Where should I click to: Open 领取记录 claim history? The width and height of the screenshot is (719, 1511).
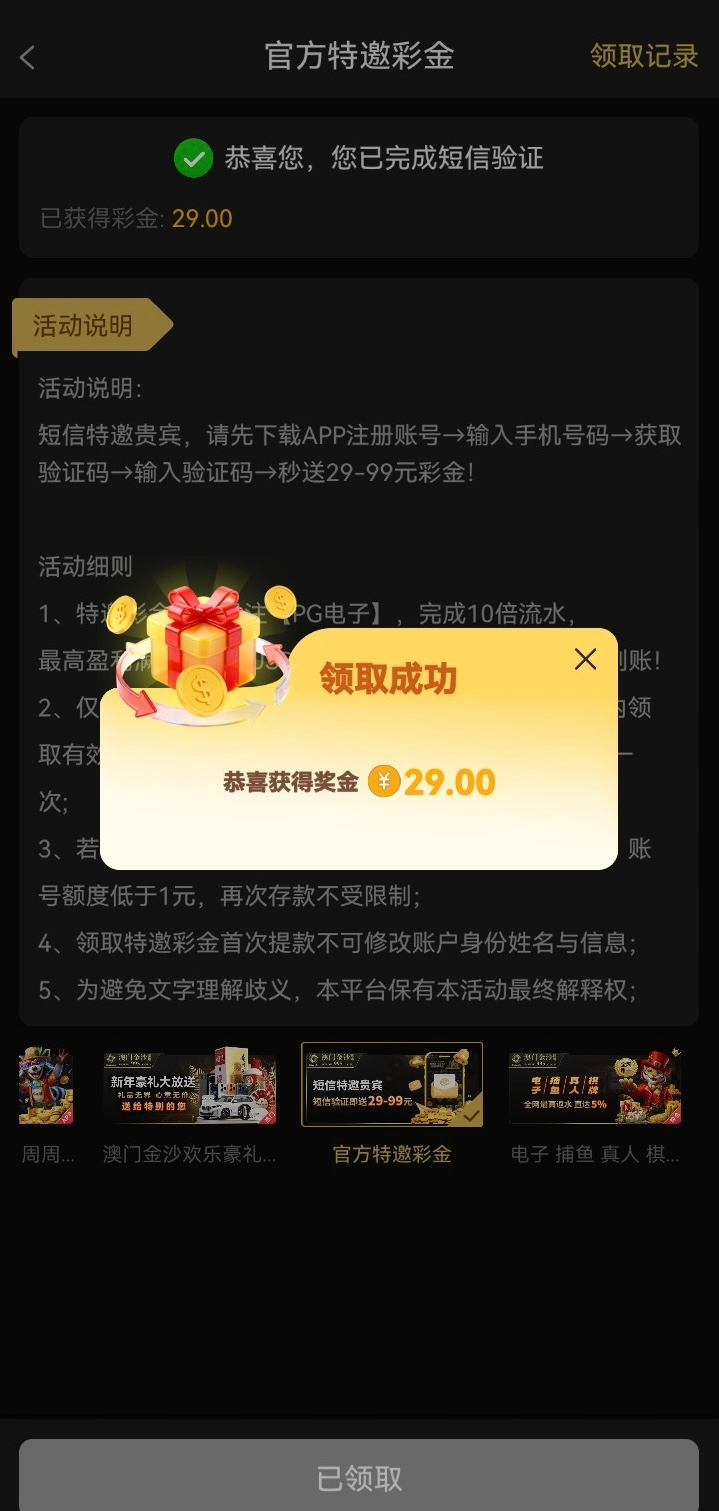coord(643,56)
